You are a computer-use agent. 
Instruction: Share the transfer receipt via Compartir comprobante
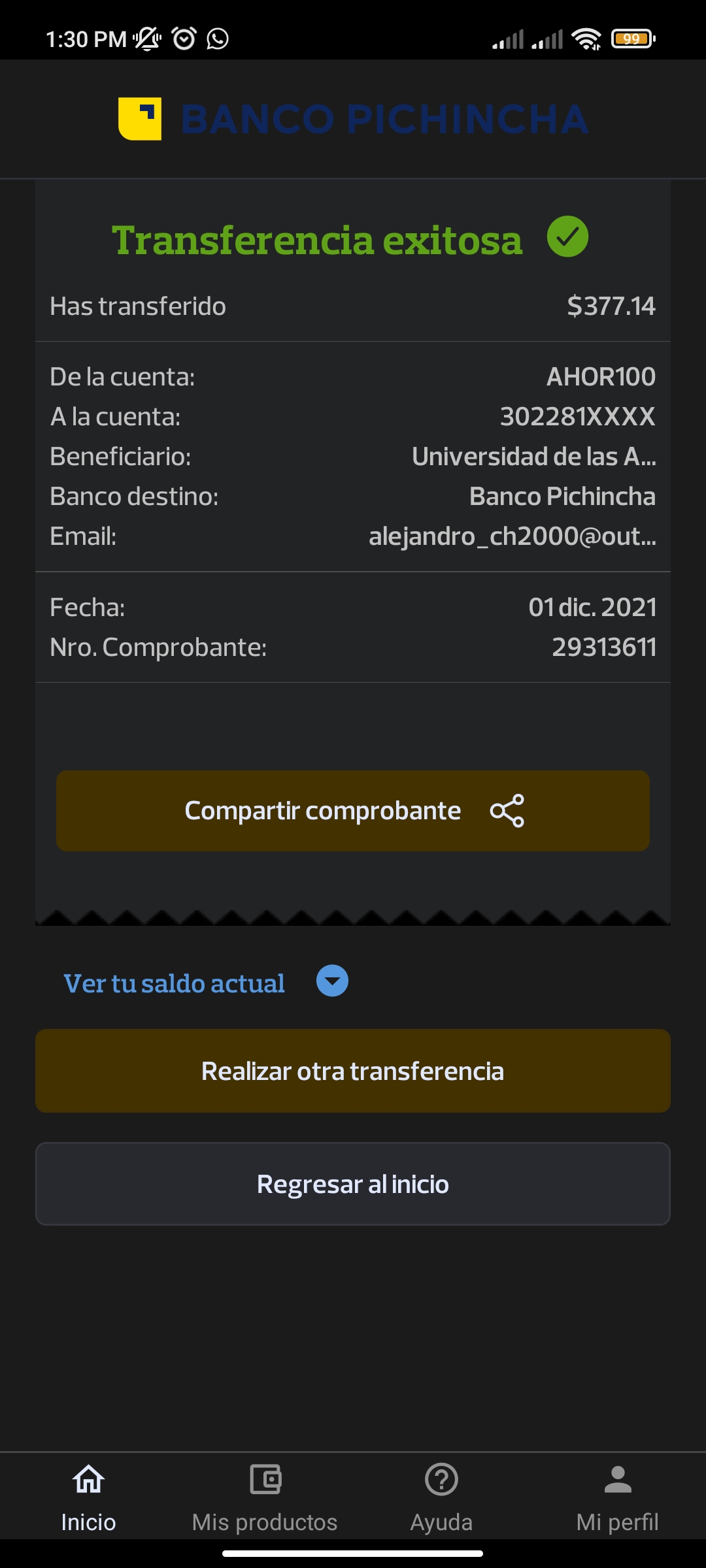pos(353,811)
